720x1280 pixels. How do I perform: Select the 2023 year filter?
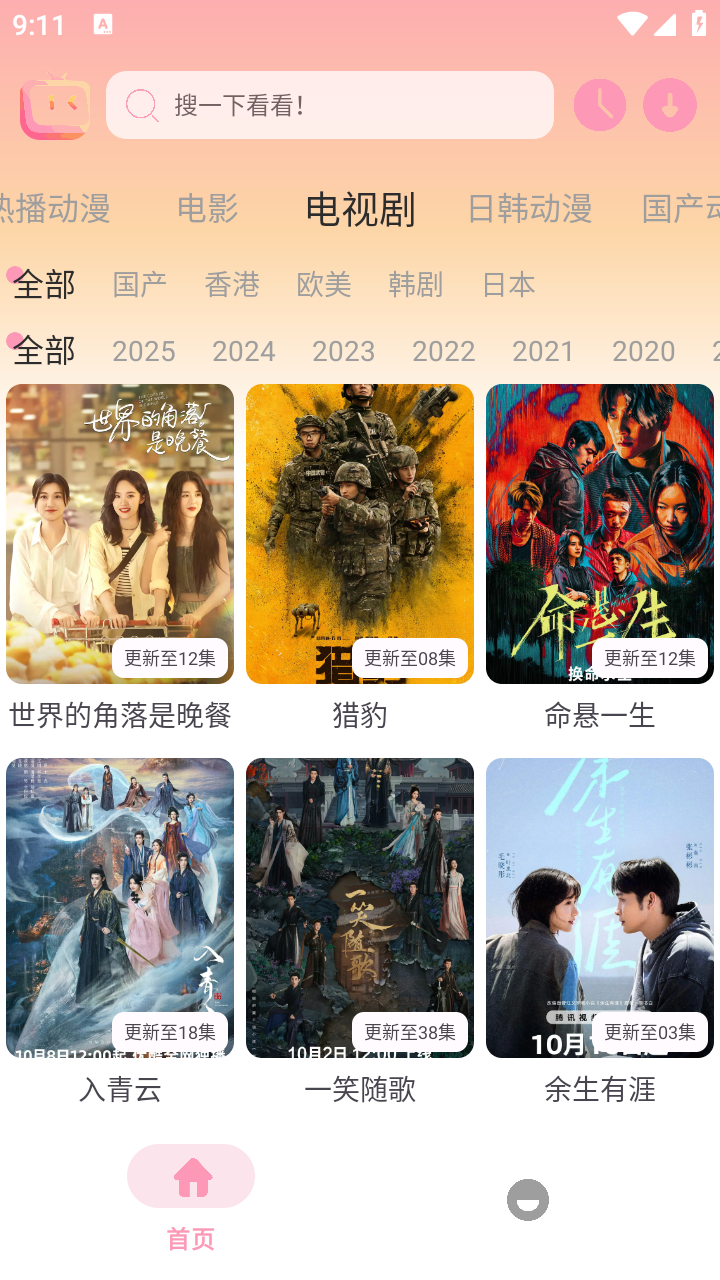pyautogui.click(x=344, y=351)
